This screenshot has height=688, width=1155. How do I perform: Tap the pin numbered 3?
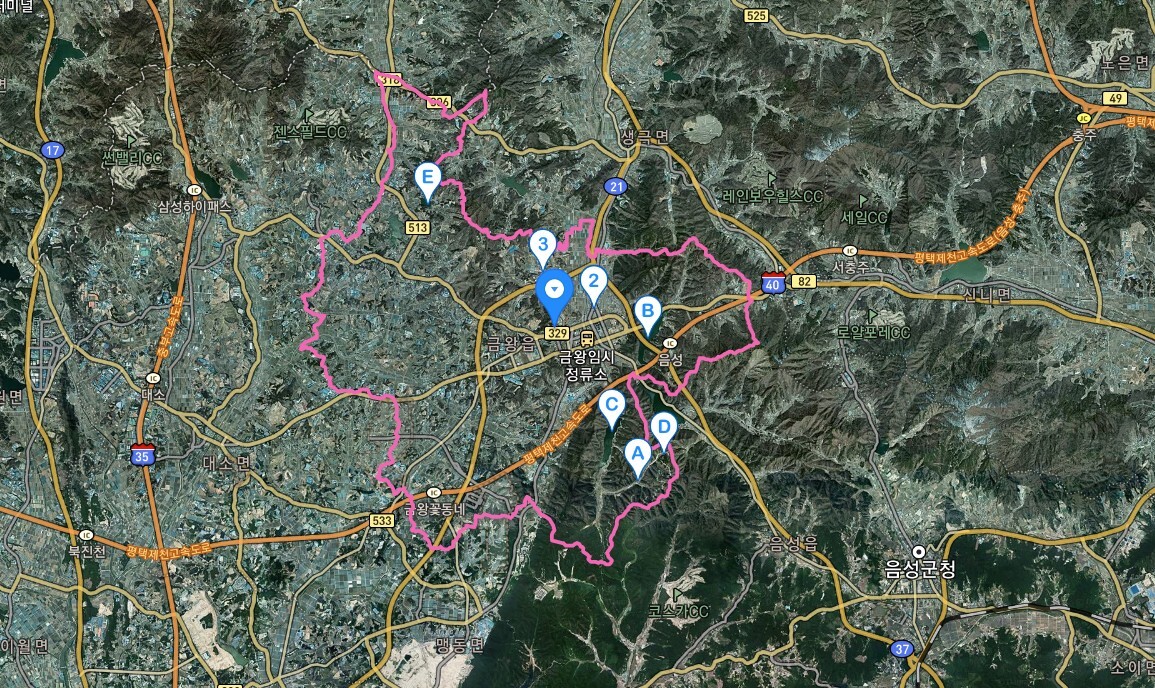(x=543, y=245)
